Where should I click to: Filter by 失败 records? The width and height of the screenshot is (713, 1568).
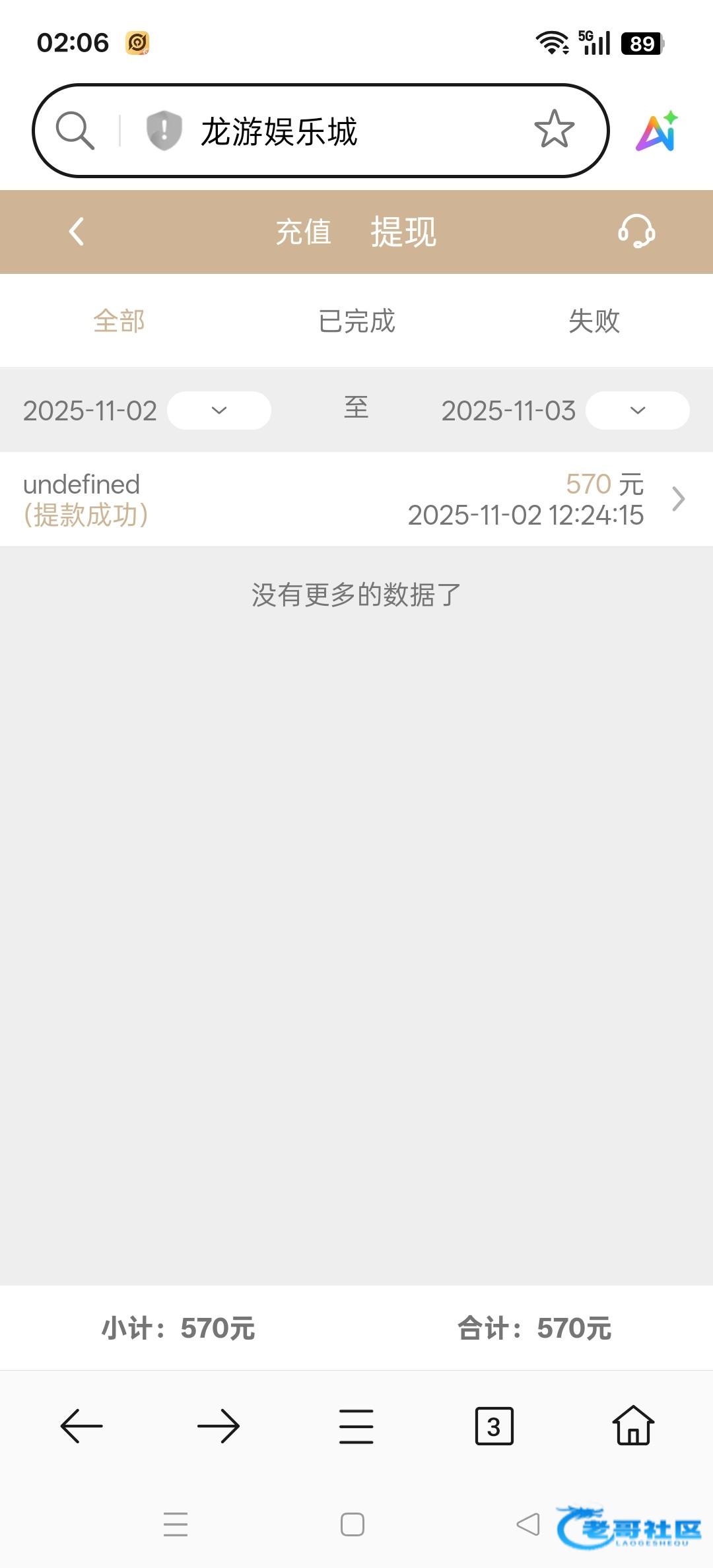pyautogui.click(x=594, y=321)
